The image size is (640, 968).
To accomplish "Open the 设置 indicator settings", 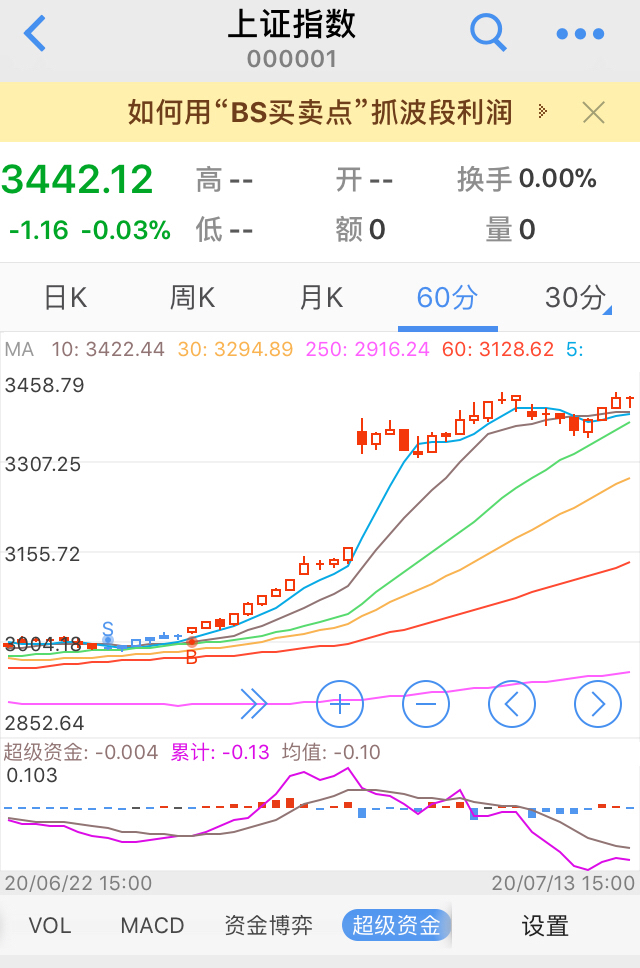I will pyautogui.click(x=545, y=925).
